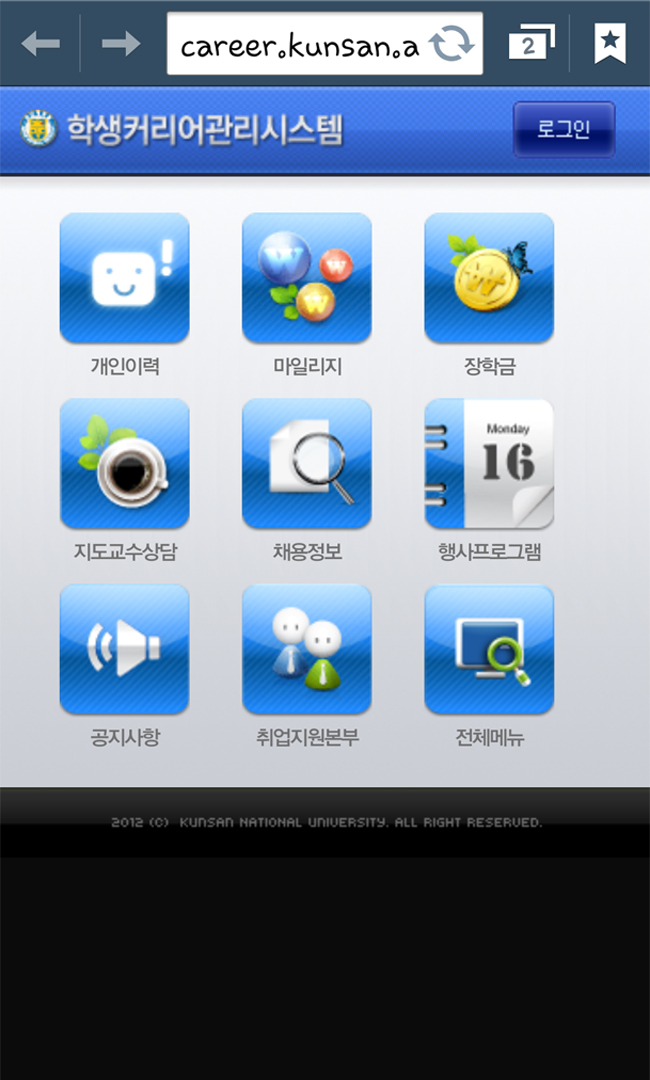Open the browser tabs switcher
Image resolution: width=650 pixels, height=1080 pixels.
(531, 44)
